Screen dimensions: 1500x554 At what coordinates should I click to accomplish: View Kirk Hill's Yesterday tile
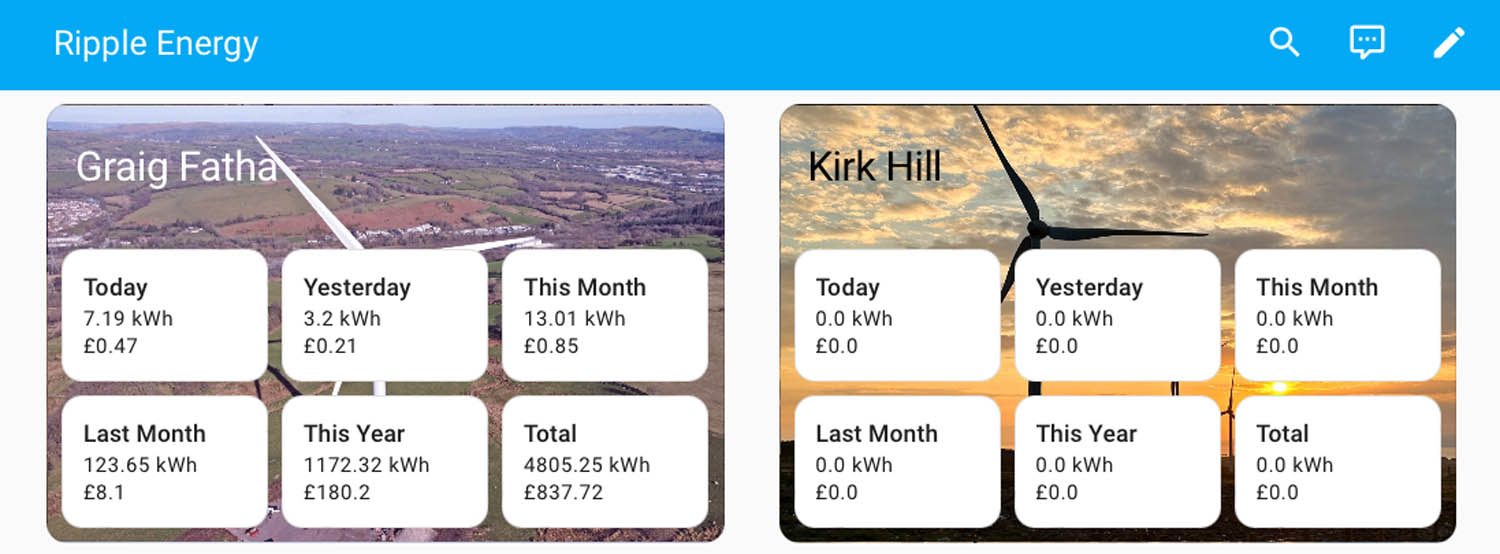point(1117,315)
